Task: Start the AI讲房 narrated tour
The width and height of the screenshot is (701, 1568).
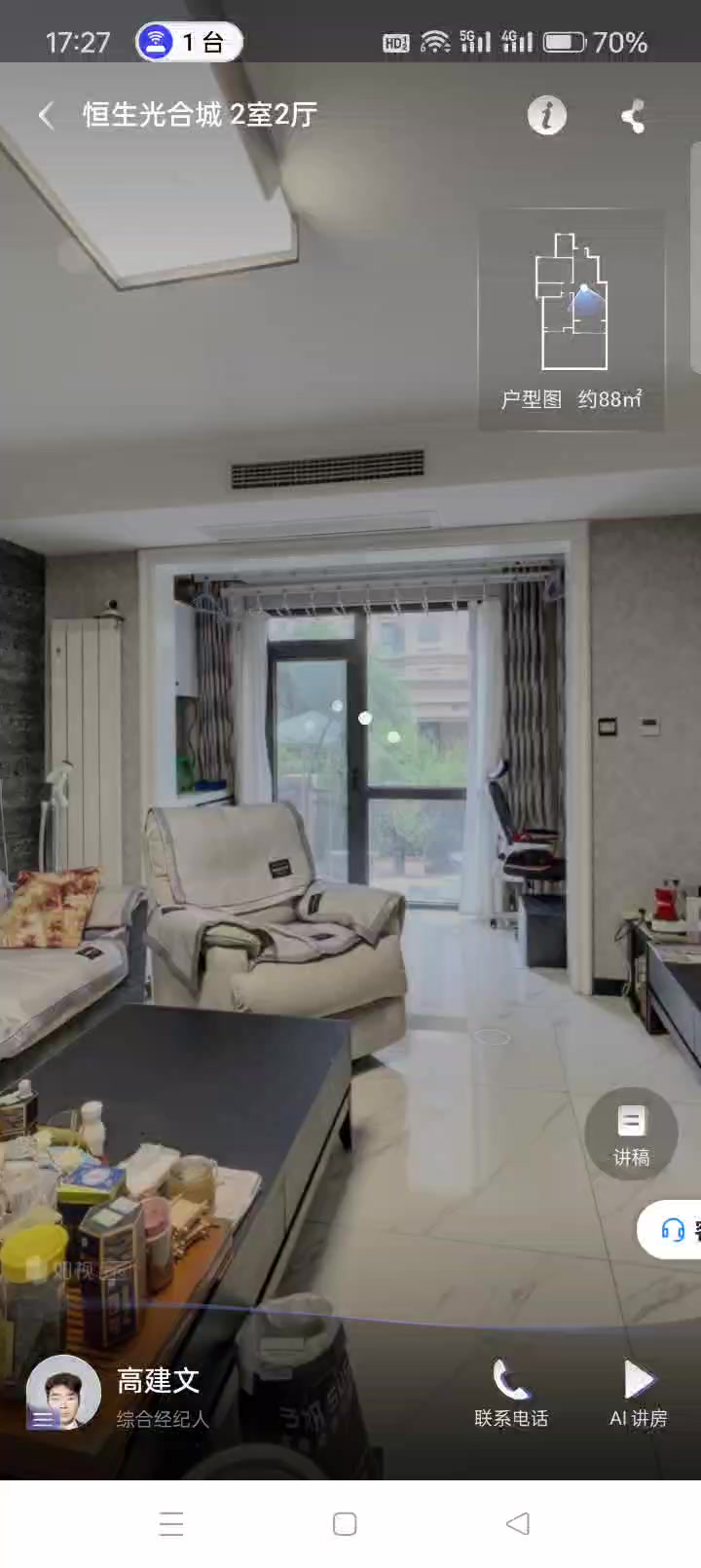Action: pos(639,1393)
